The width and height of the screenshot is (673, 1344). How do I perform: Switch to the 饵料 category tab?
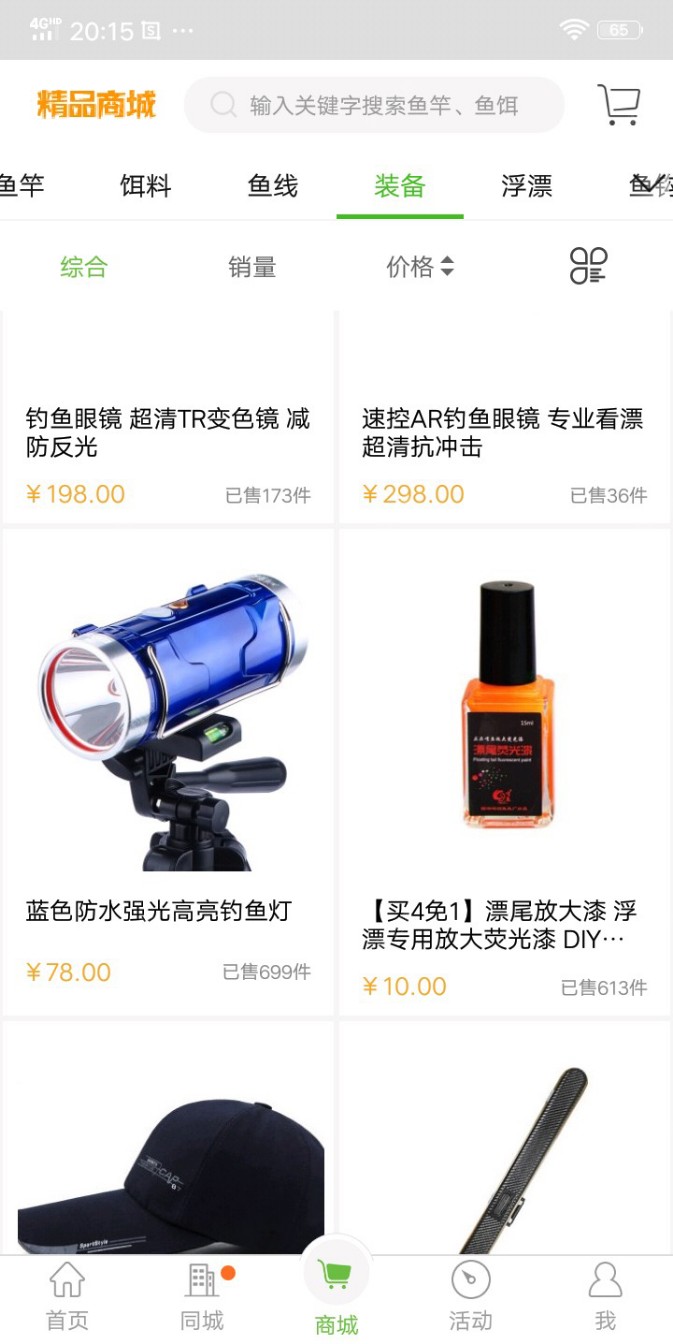click(x=146, y=186)
